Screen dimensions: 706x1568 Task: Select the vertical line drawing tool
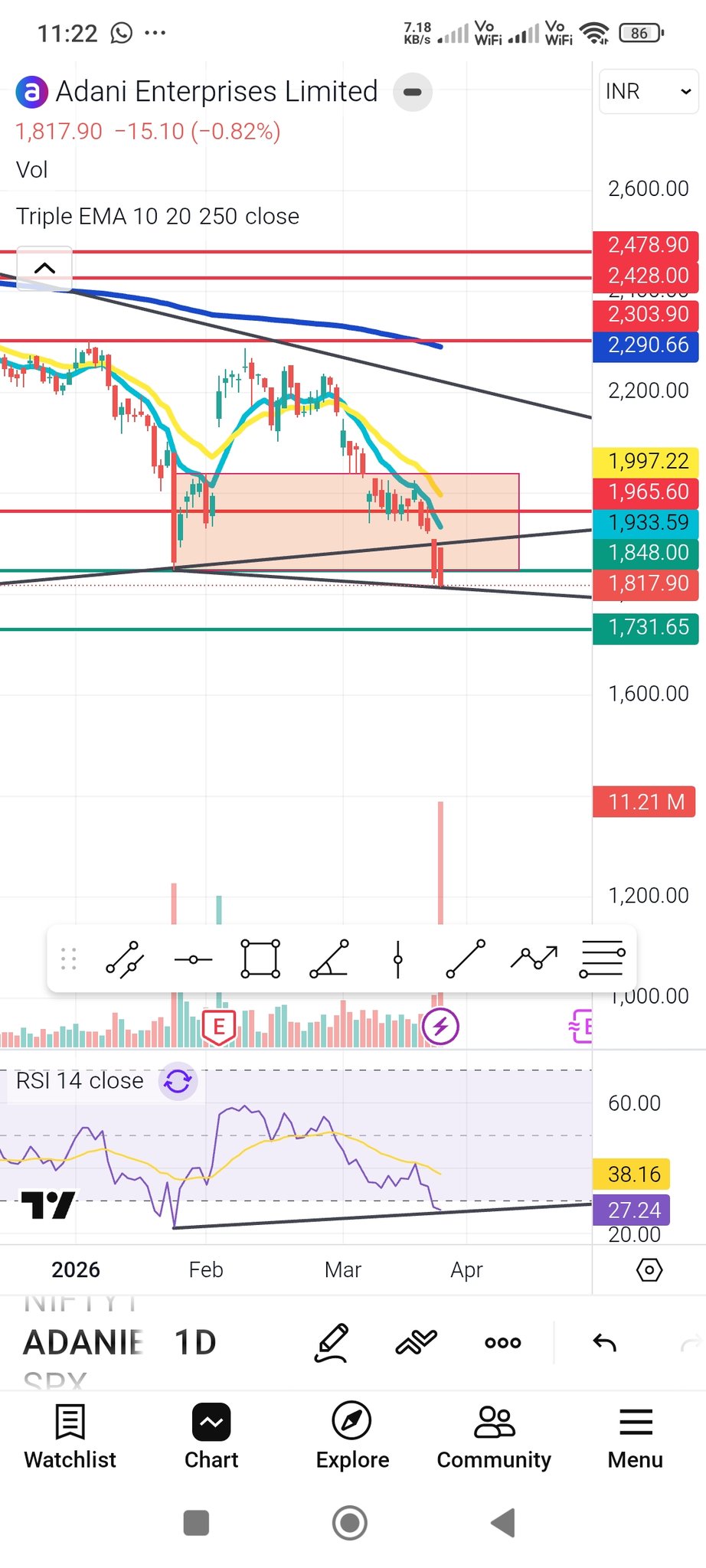397,959
